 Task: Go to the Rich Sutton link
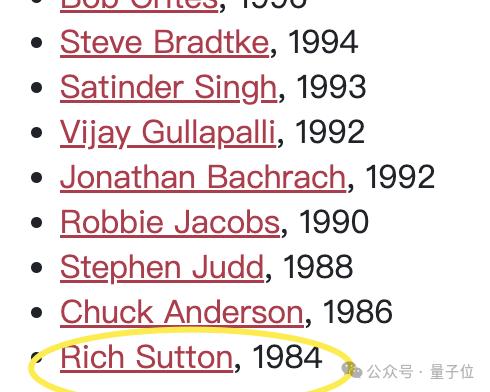147,357
